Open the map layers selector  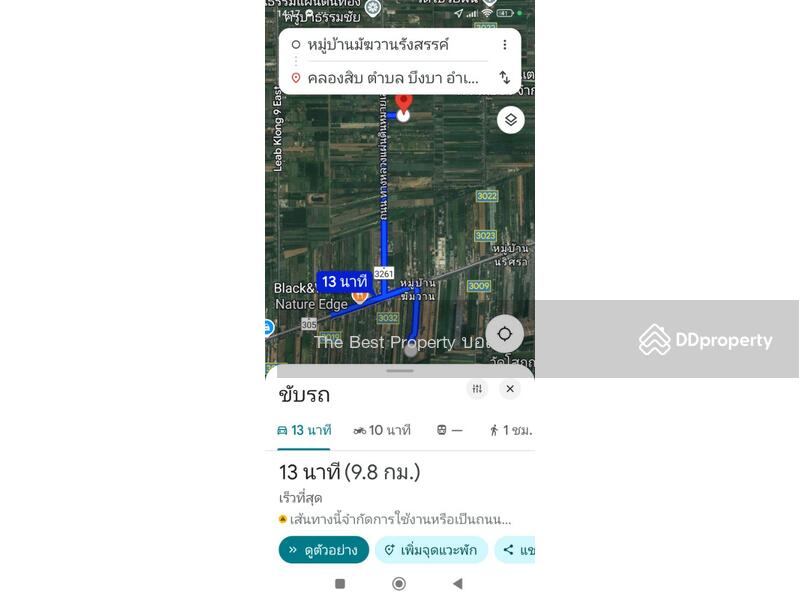[511, 120]
